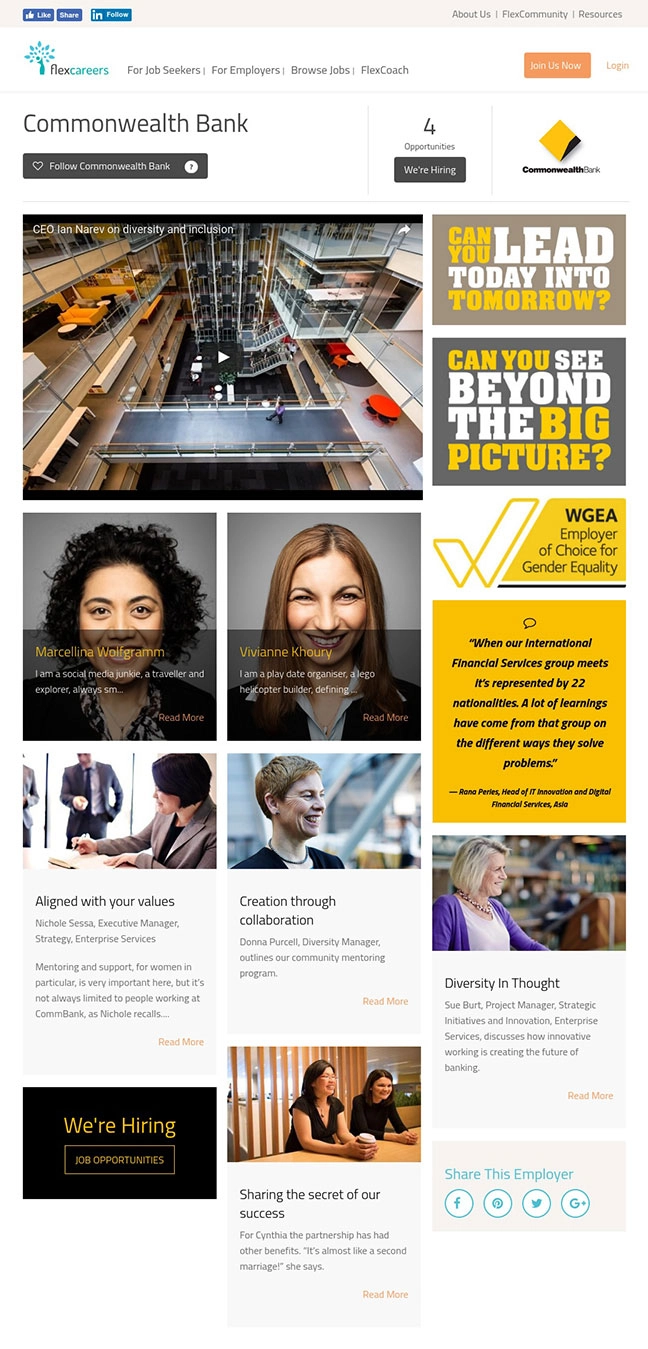
Task: Open FlexCoach
Action: [384, 70]
